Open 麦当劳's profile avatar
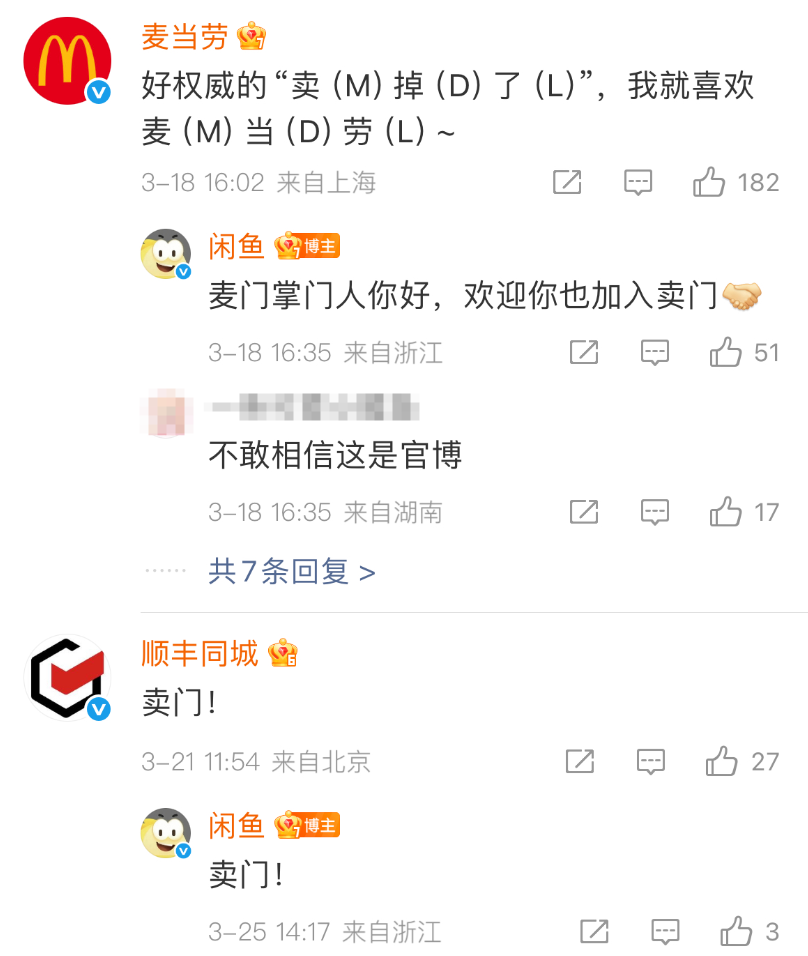The image size is (808, 956). 66,62
